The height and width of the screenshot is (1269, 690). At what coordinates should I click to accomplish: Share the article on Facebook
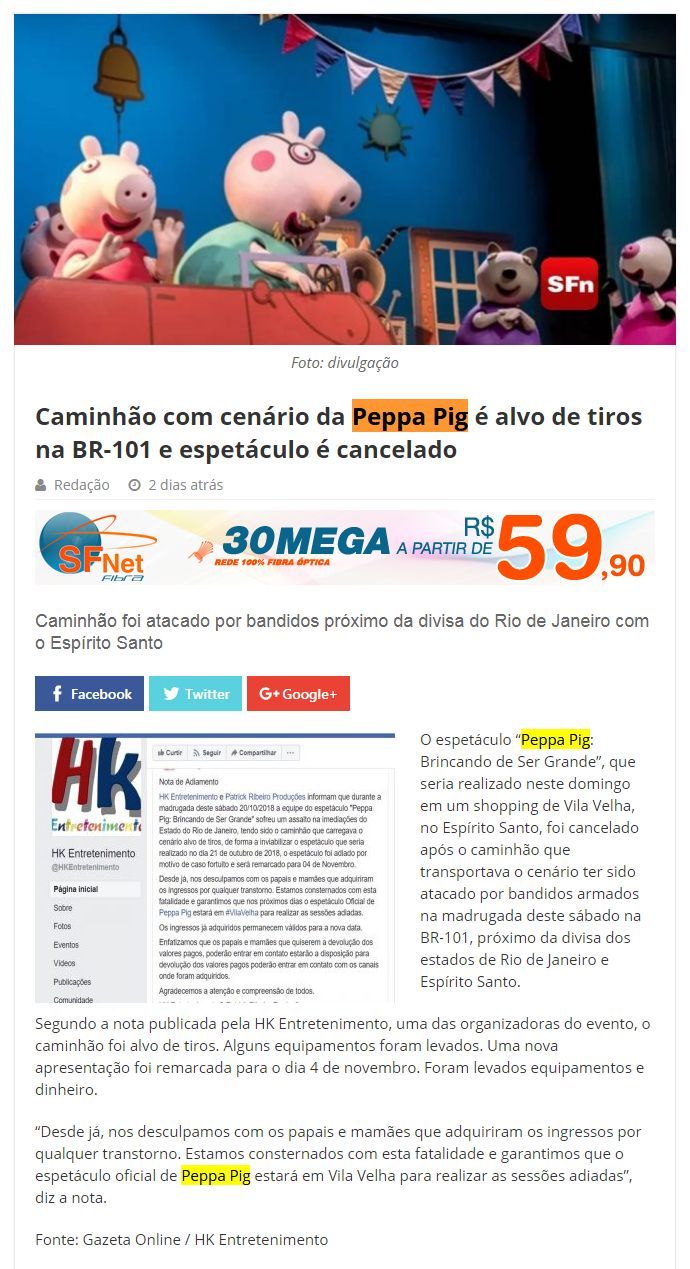[x=89, y=694]
